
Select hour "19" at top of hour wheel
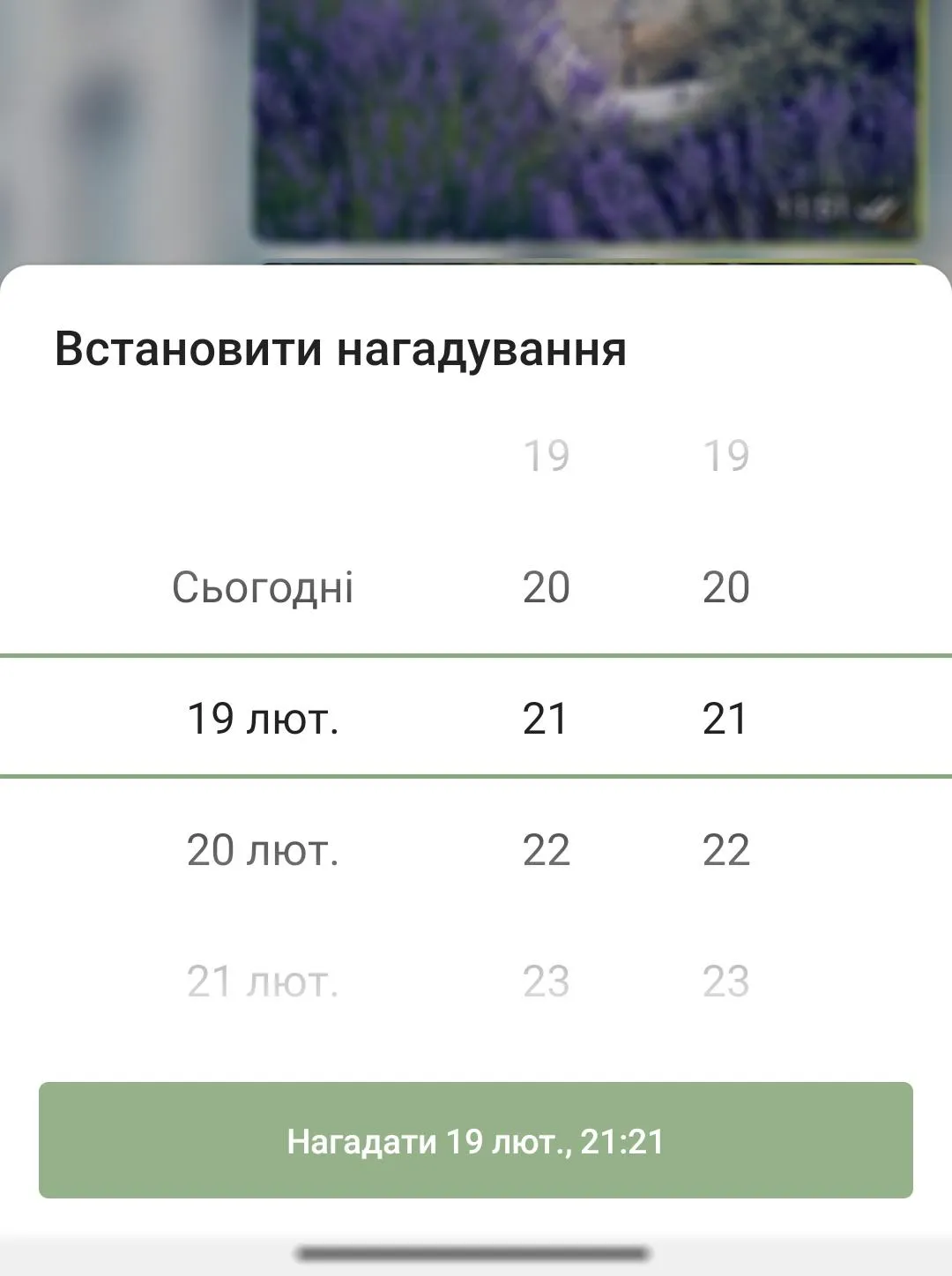click(547, 454)
